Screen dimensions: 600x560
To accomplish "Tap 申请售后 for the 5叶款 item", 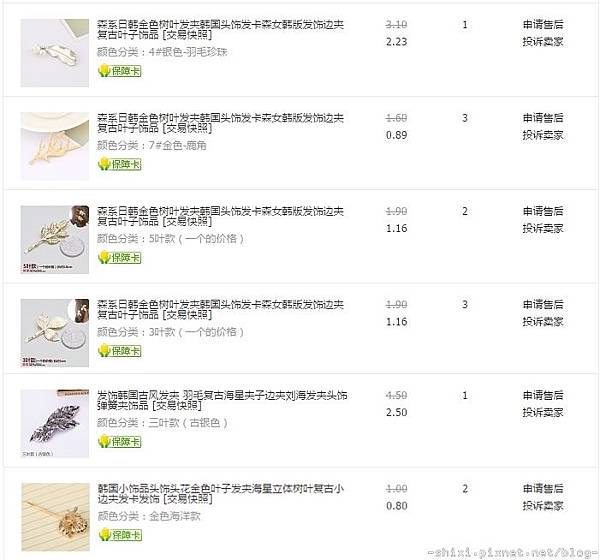I will click(542, 211).
